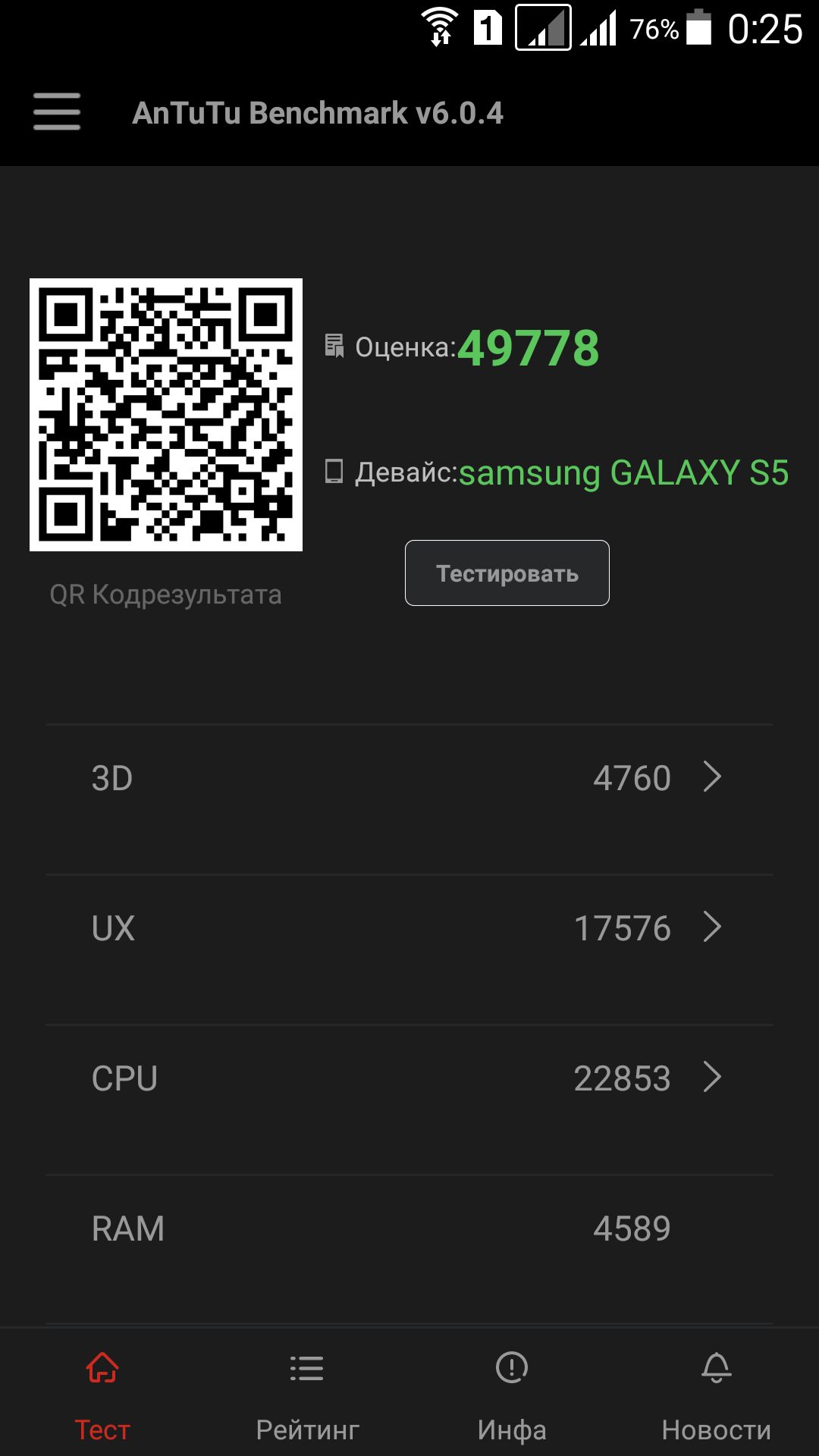Open the Инфа tab
The width and height of the screenshot is (819, 1456).
(x=512, y=1395)
